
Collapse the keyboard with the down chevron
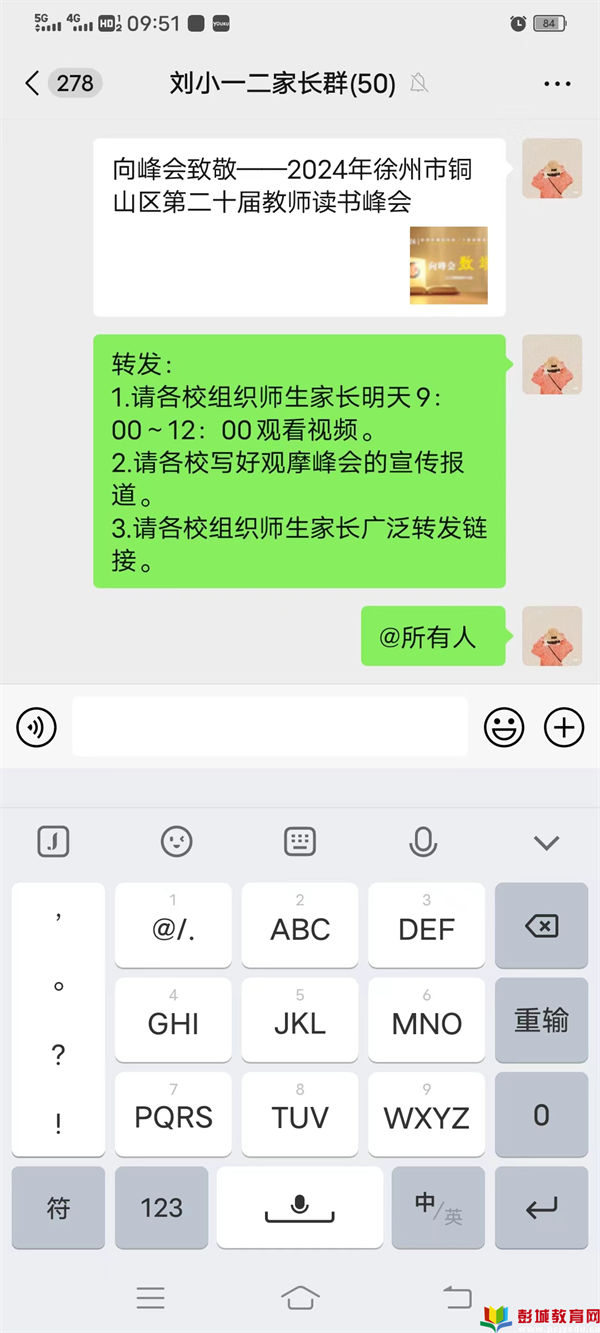pos(546,843)
